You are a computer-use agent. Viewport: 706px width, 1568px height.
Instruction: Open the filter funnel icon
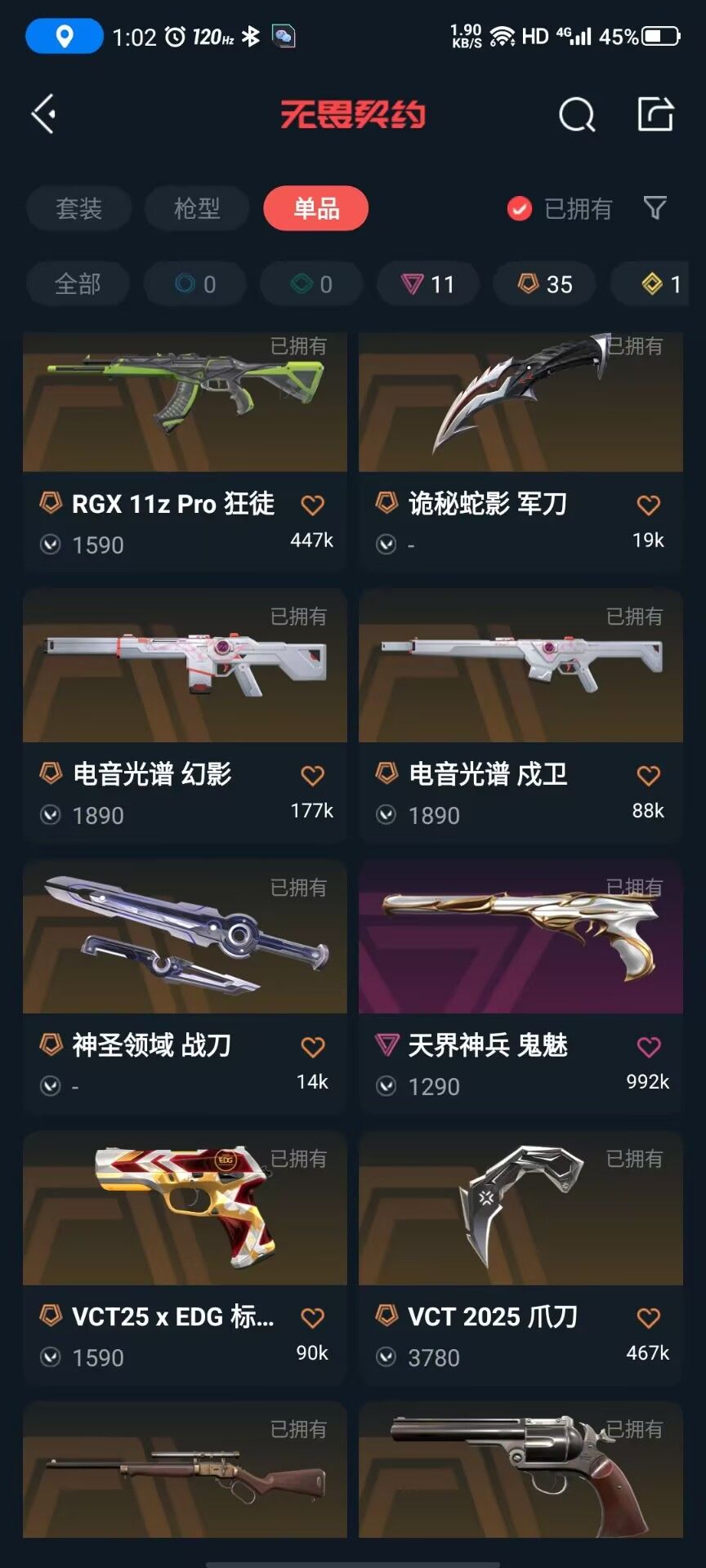tap(655, 208)
